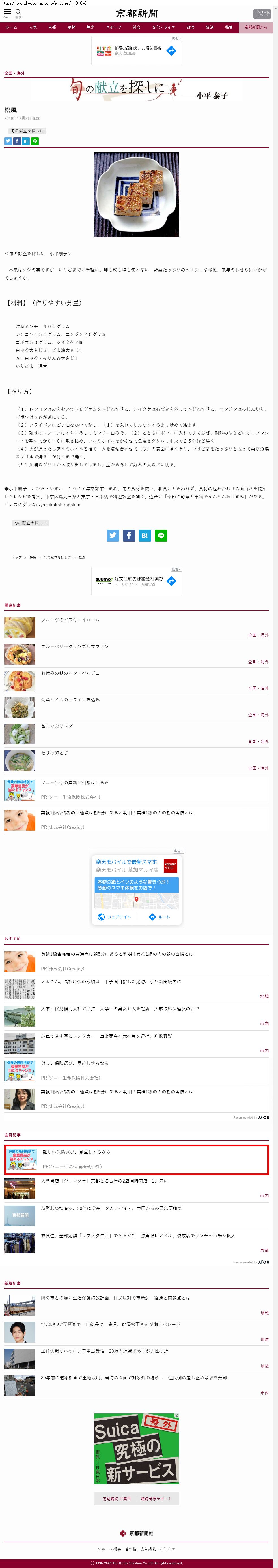
Task: Go to the スポーツ section tab
Action: click(113, 27)
